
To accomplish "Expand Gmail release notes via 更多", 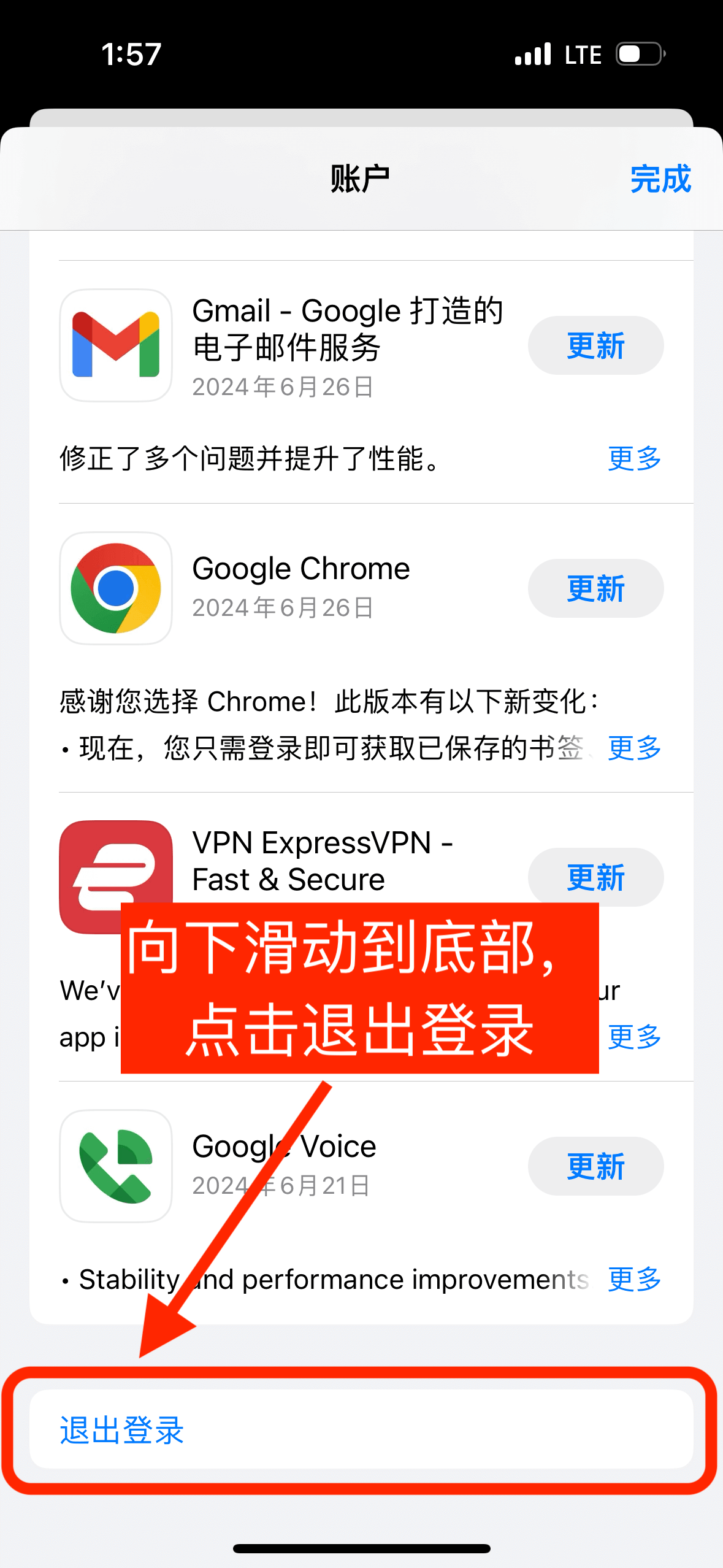I will (634, 459).
